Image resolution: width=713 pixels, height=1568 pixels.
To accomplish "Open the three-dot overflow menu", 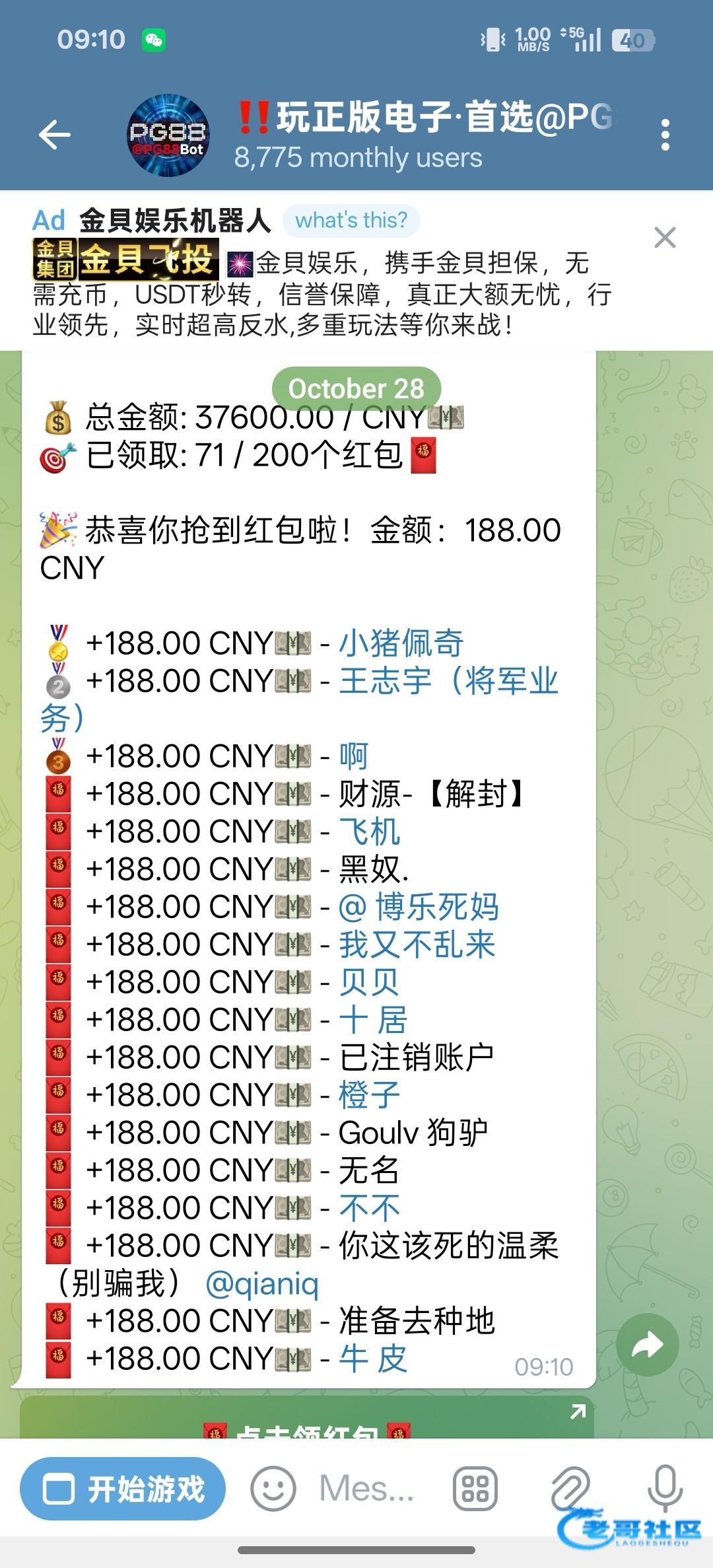I will click(x=665, y=135).
